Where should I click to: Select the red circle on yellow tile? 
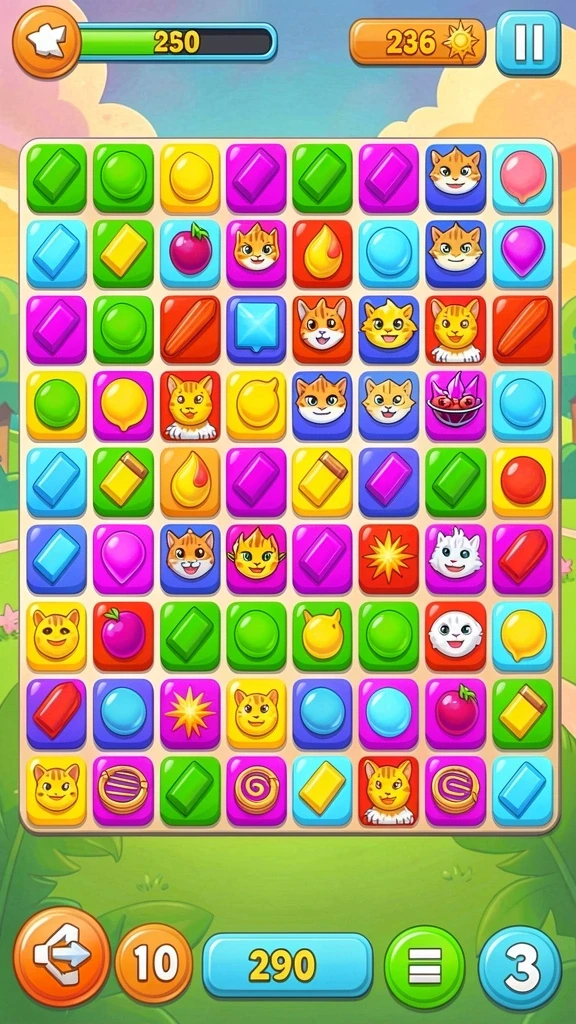[x=522, y=482]
